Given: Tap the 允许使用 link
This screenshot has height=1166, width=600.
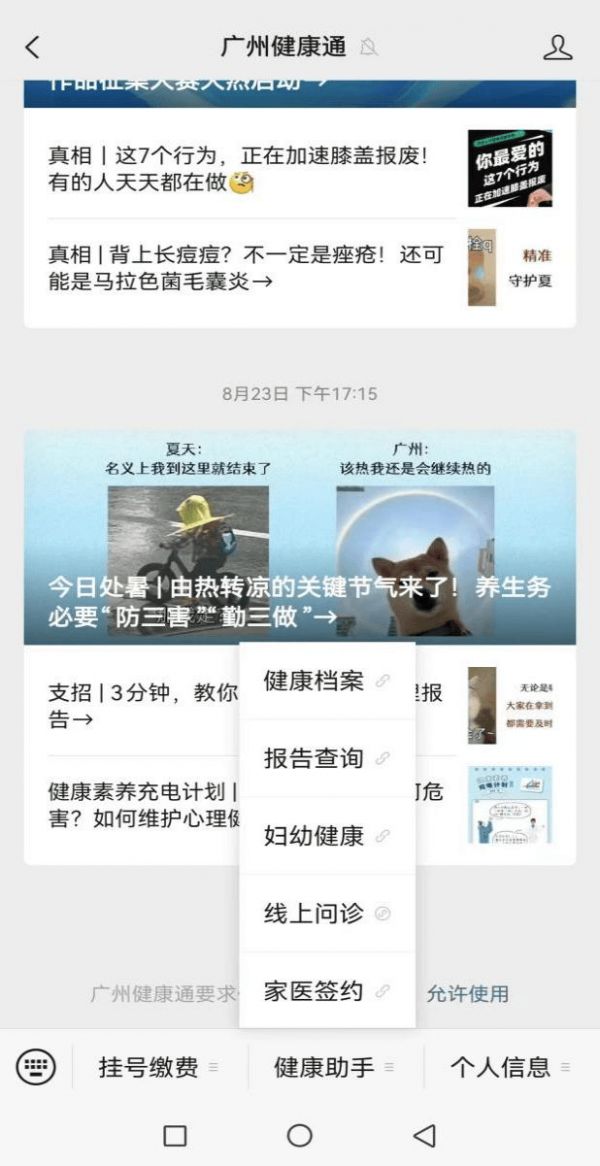Looking at the screenshot, I should point(467,994).
